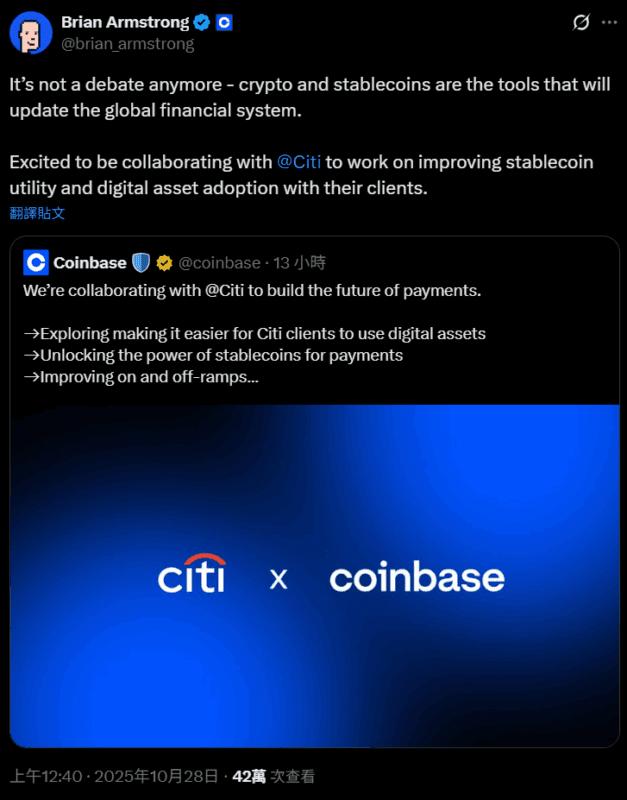Open the Grok icon at top right
This screenshot has width=627, height=800.
(580, 22)
